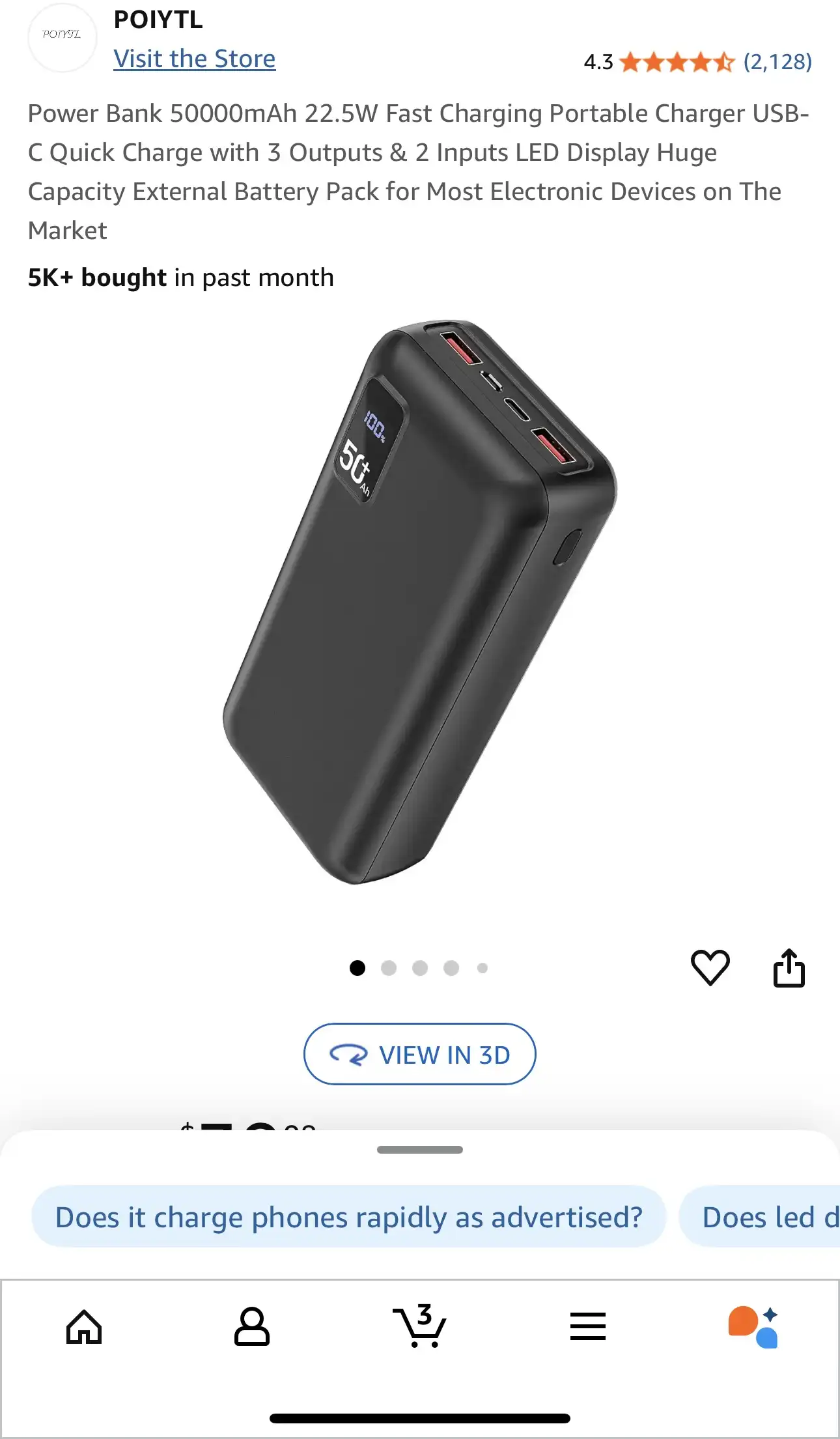Image resolution: width=840 pixels, height=1439 pixels.
Task: Tap the POIYTL brand logo
Action: coord(62,36)
